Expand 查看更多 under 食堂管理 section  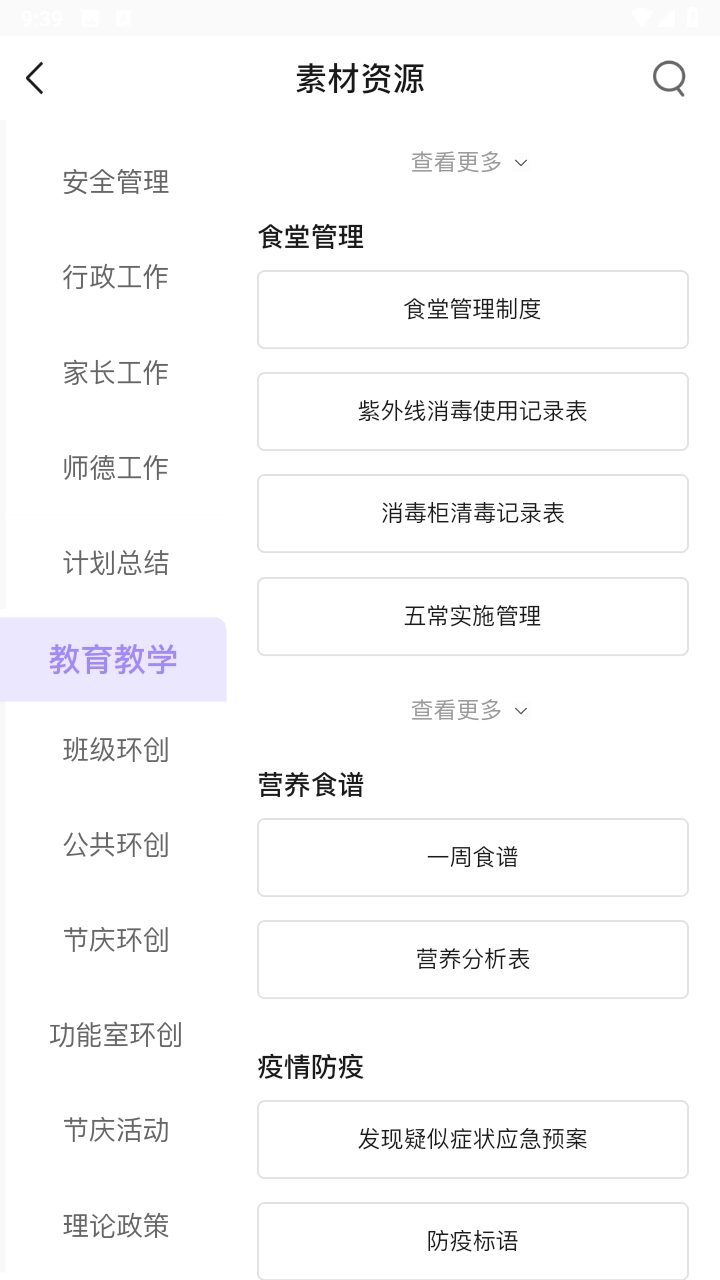pos(470,710)
